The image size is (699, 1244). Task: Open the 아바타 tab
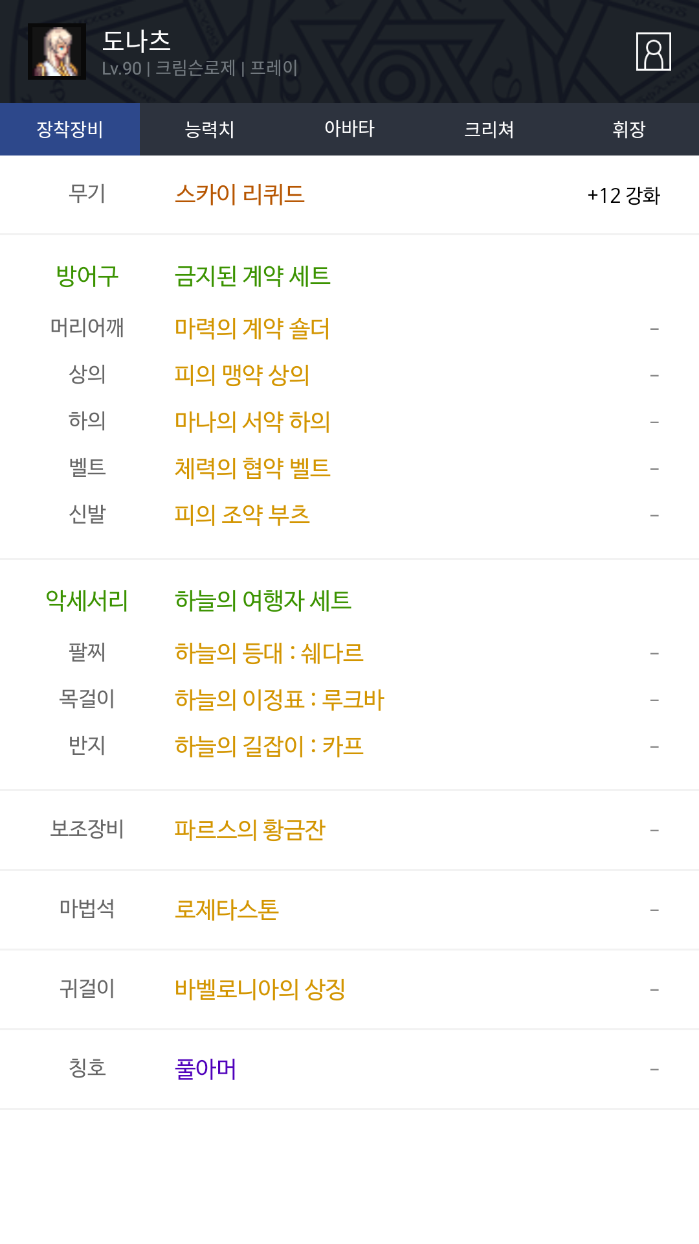pos(349,129)
